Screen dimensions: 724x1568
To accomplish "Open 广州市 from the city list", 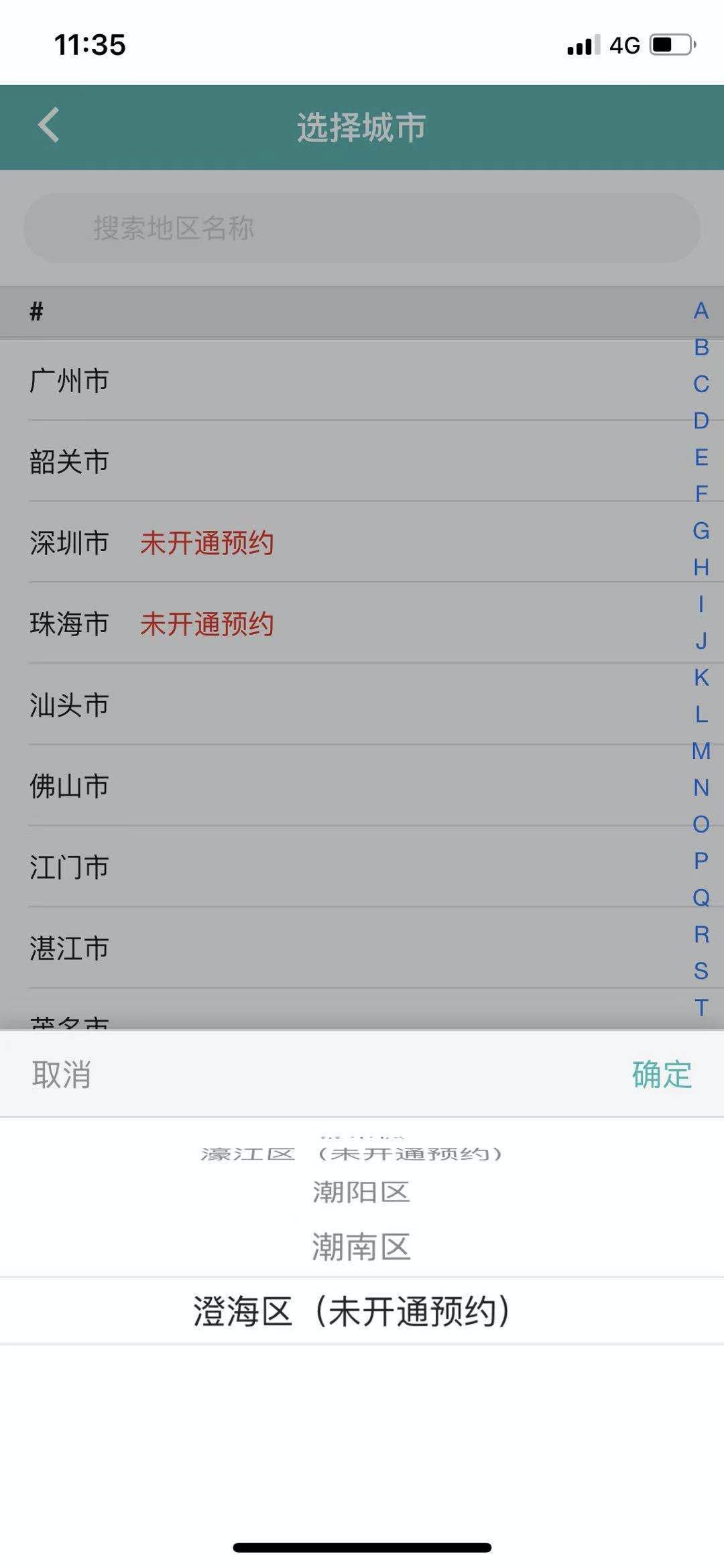I will (70, 381).
